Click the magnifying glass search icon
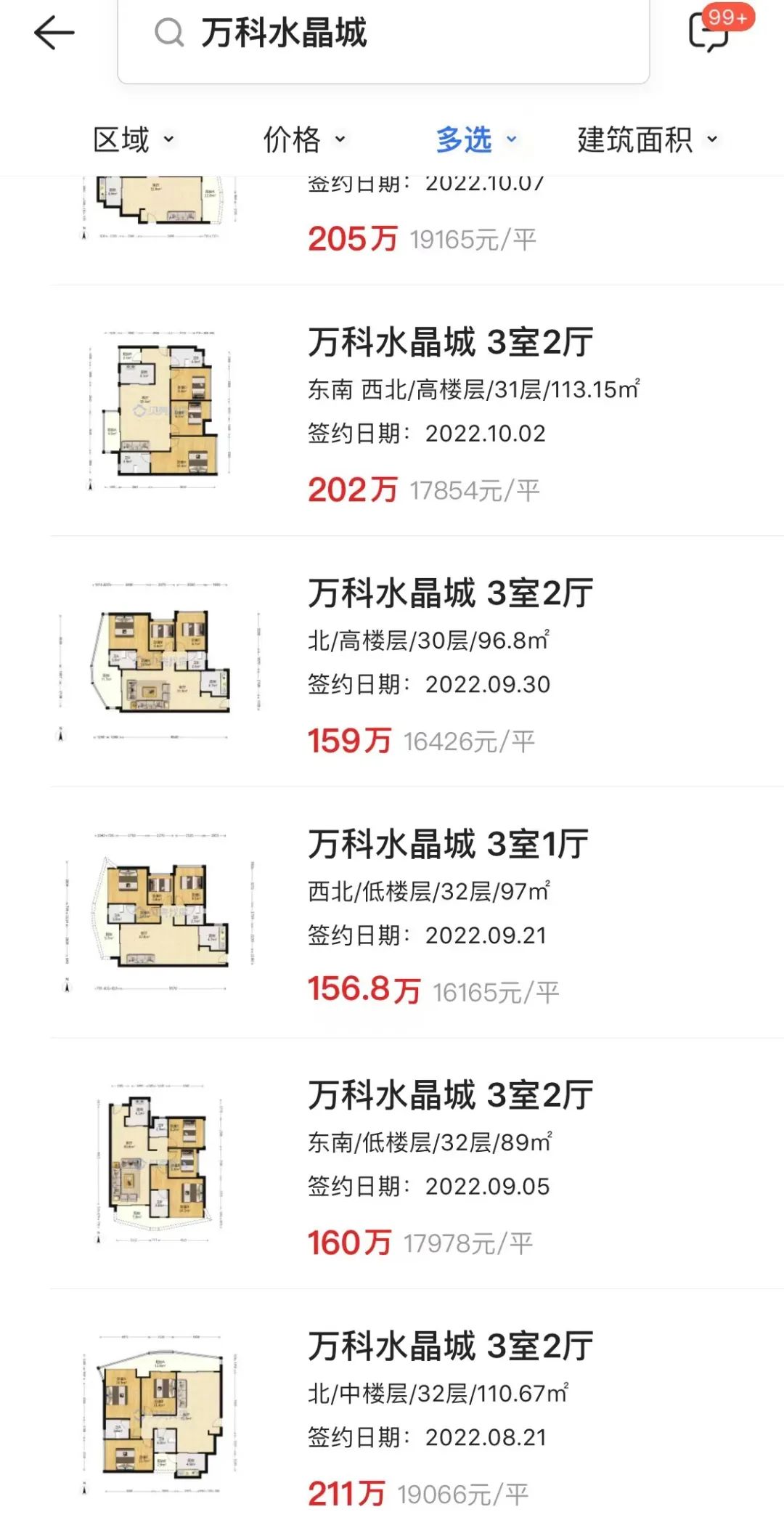The width and height of the screenshot is (784, 1536). click(168, 35)
